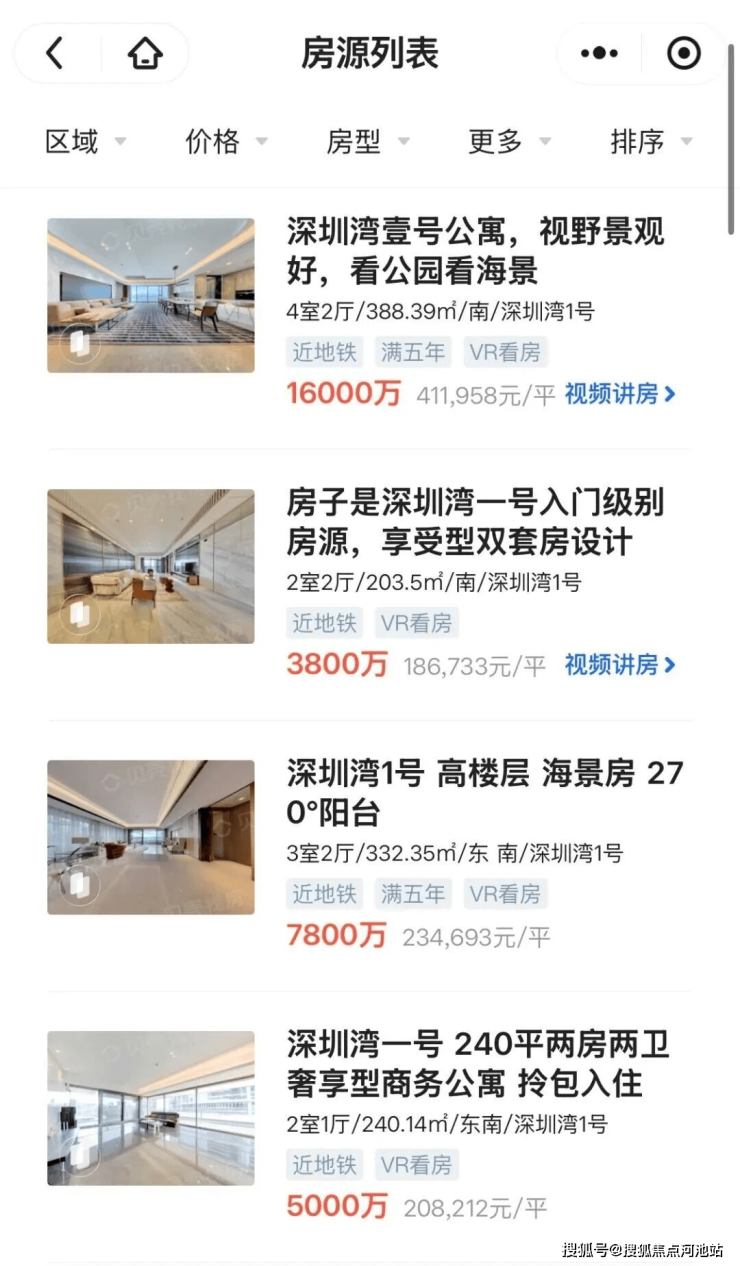Open the 排序 sorting dropdown
The height and width of the screenshot is (1266, 740).
click(x=651, y=142)
